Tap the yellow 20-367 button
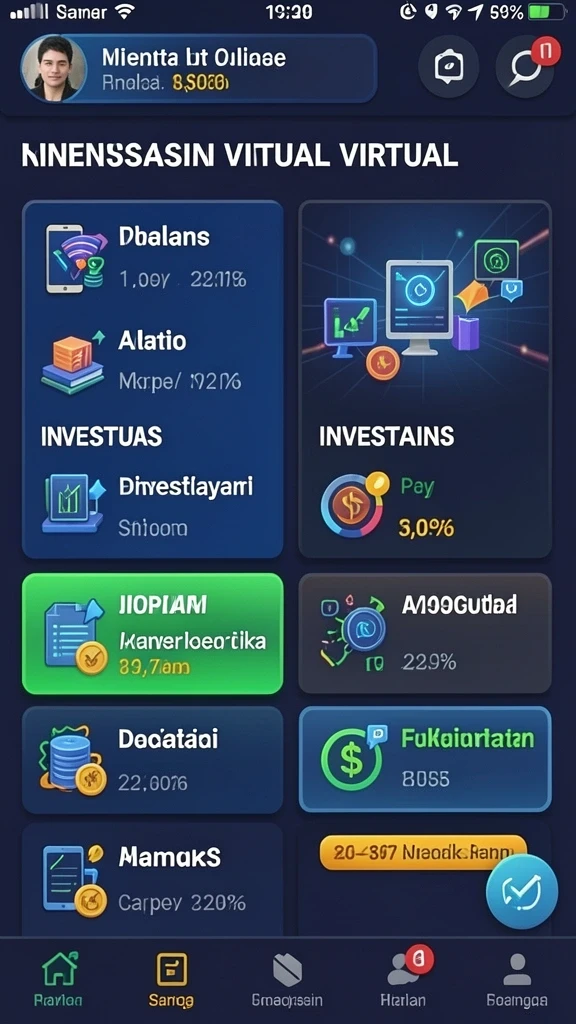 (423, 852)
